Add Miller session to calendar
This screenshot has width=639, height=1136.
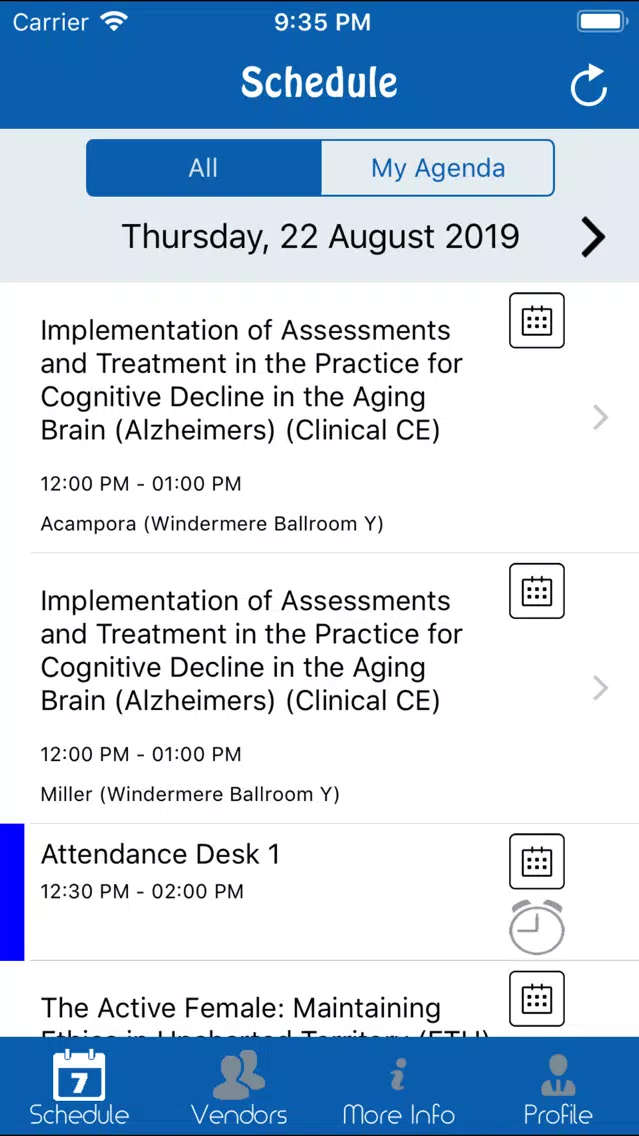pos(537,590)
